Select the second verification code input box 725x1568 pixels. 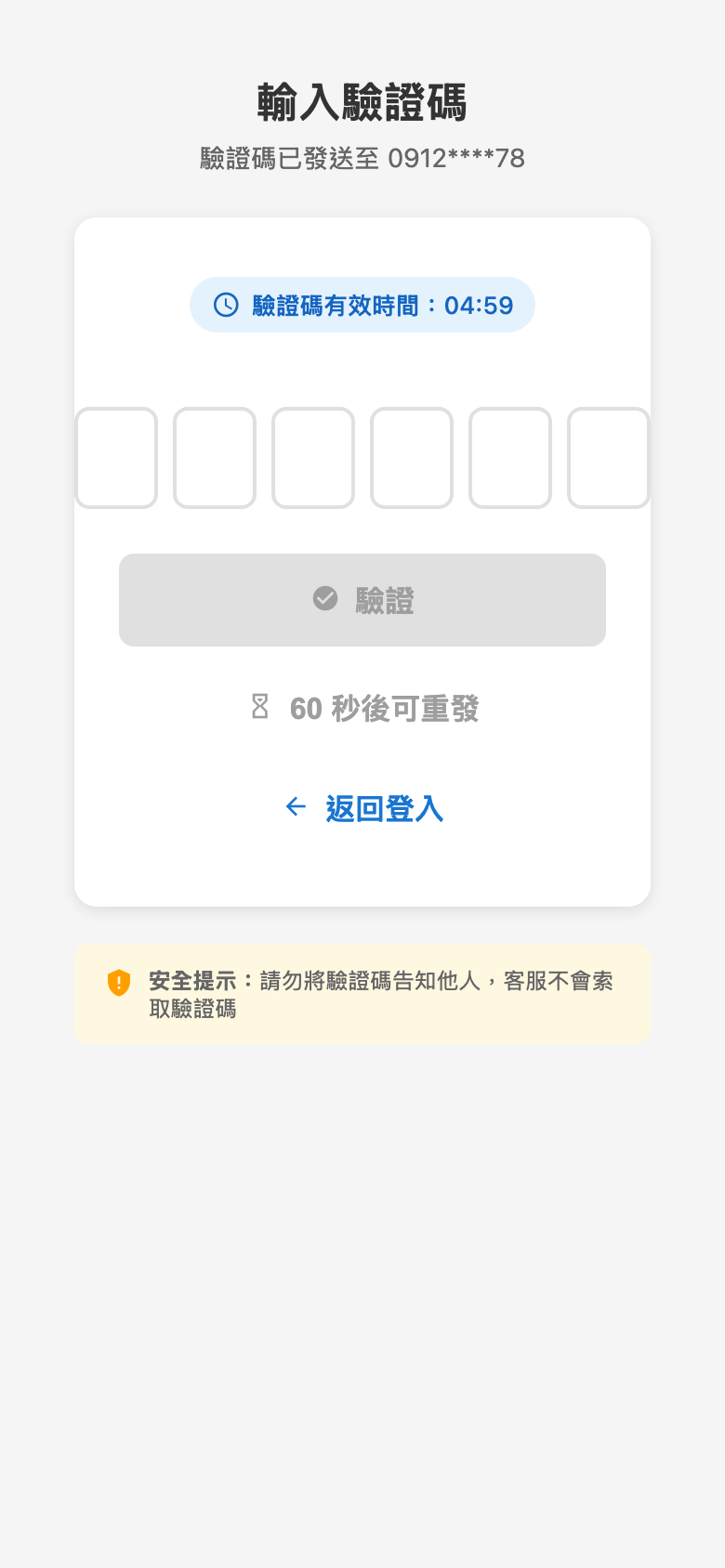215,457
